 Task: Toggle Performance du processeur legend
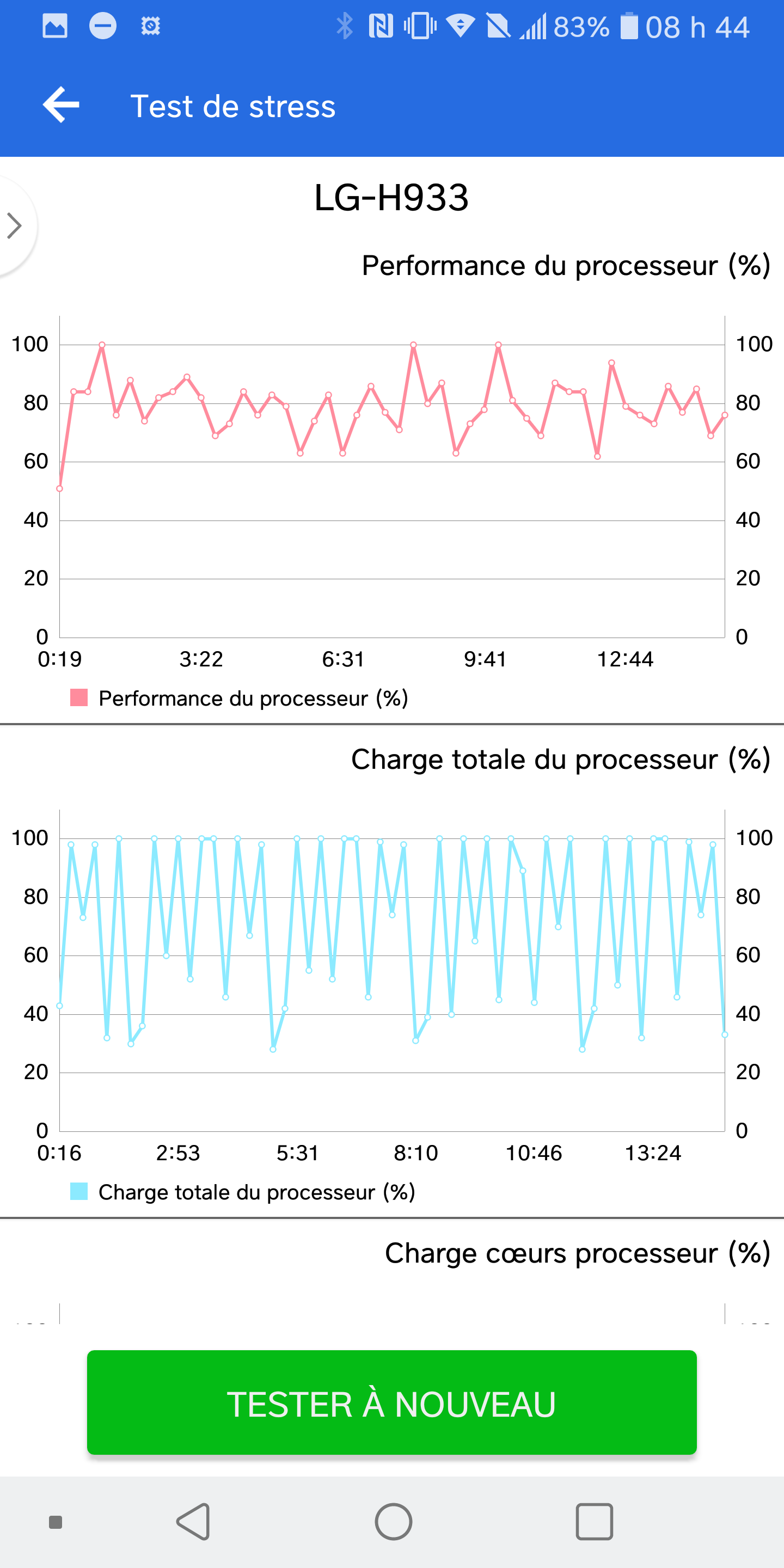(238, 698)
